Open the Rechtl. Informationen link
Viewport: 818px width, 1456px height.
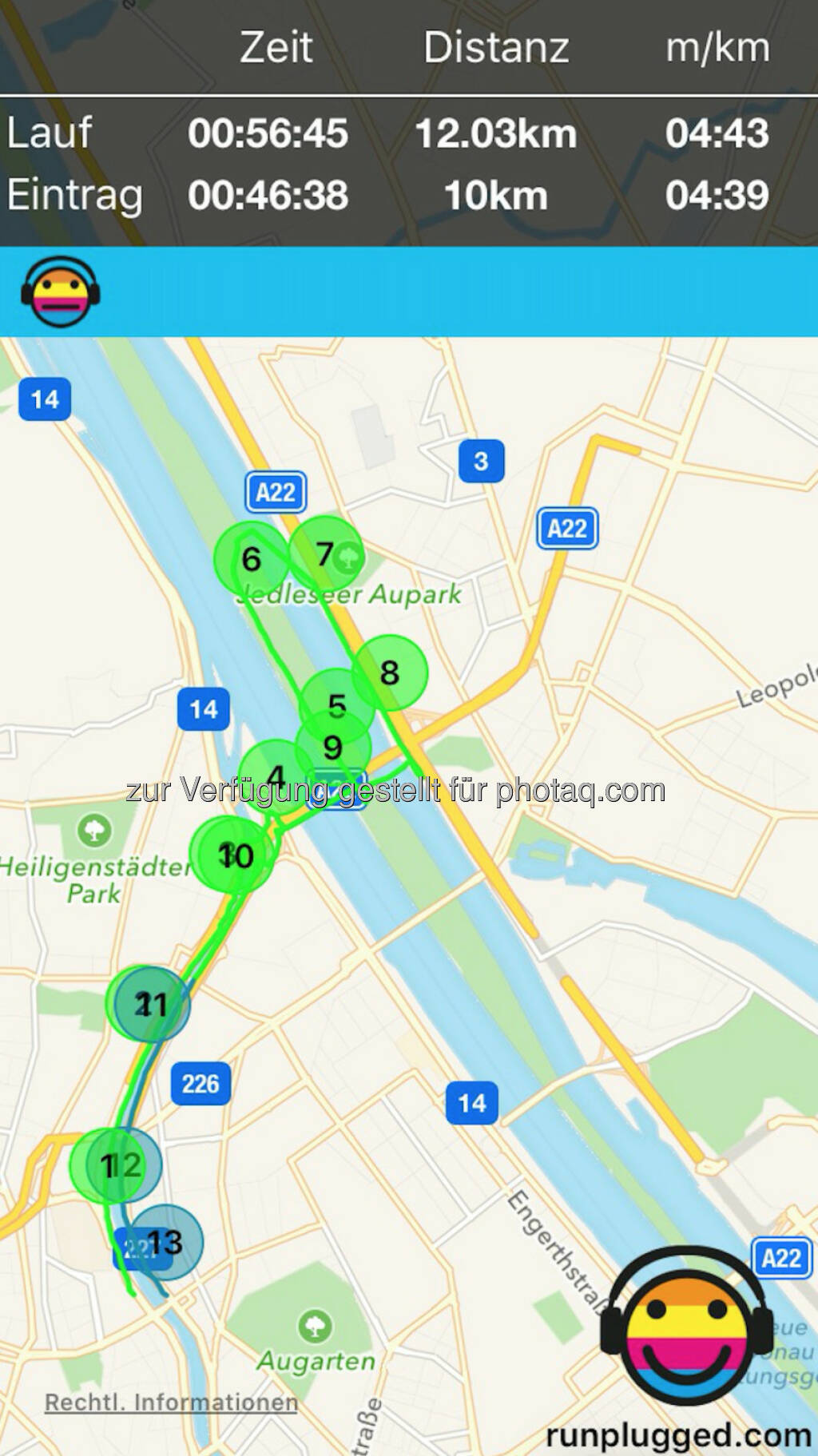(x=171, y=1402)
